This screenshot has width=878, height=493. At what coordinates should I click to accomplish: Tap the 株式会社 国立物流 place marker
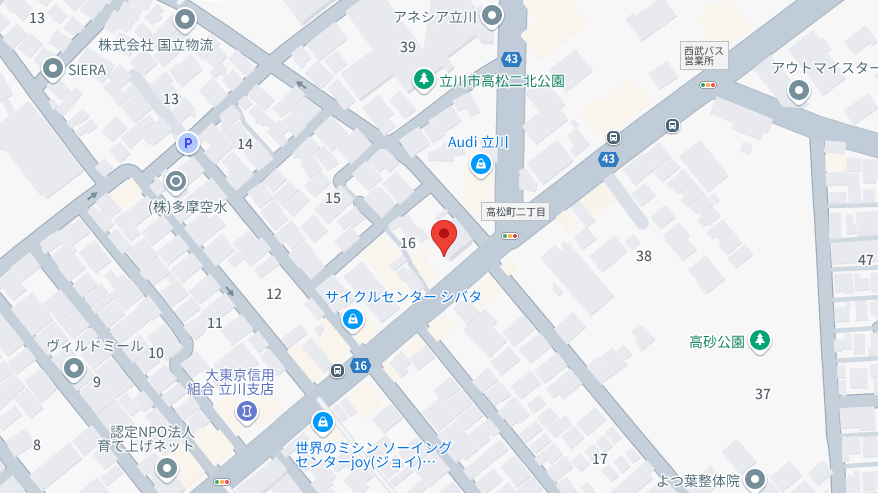pos(185,20)
